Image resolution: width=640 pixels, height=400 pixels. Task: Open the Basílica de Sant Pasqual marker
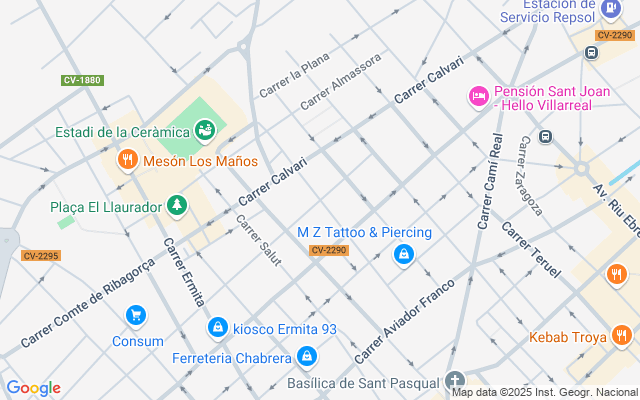click(x=455, y=382)
